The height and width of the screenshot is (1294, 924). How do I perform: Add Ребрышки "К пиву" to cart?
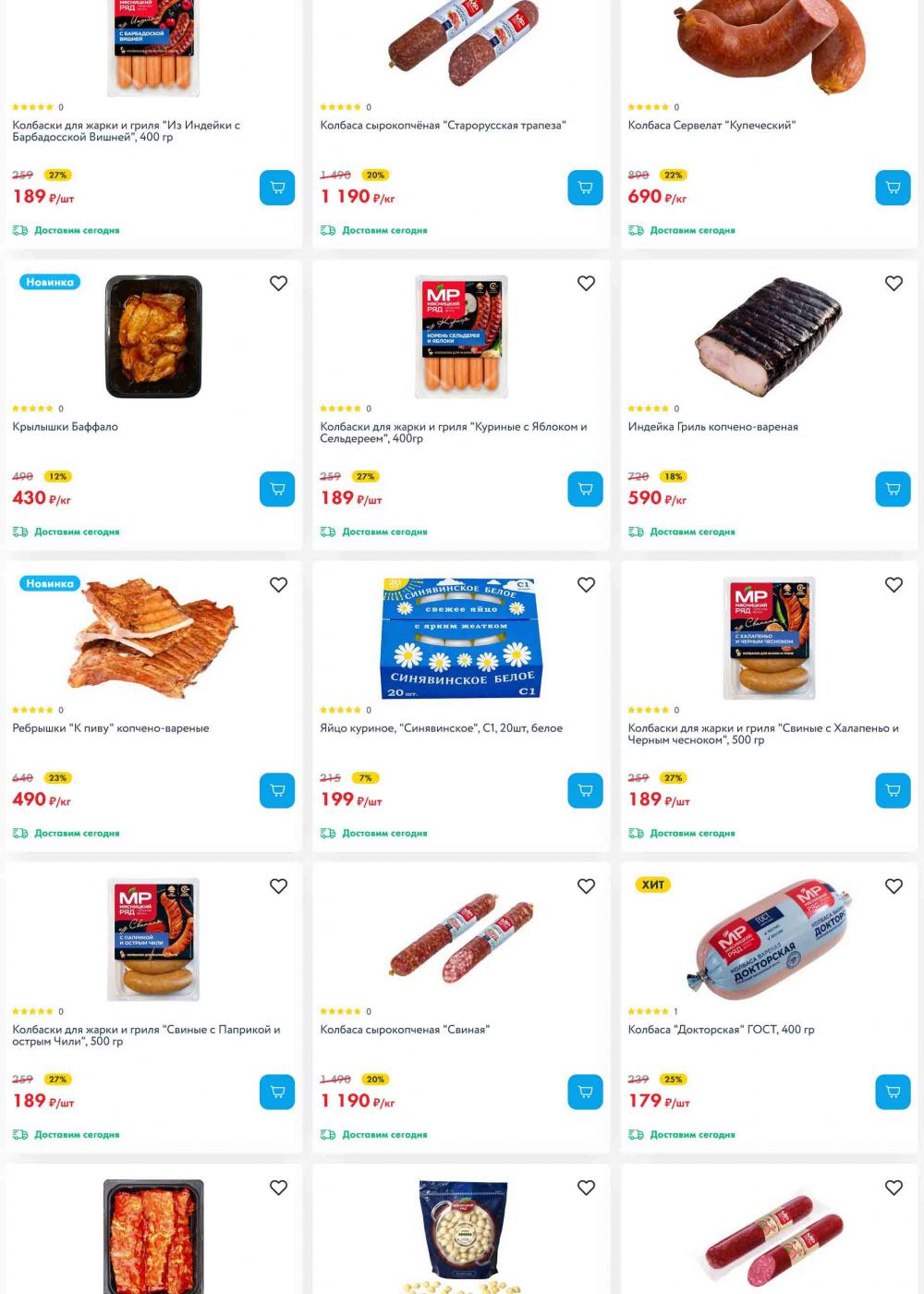[277, 790]
